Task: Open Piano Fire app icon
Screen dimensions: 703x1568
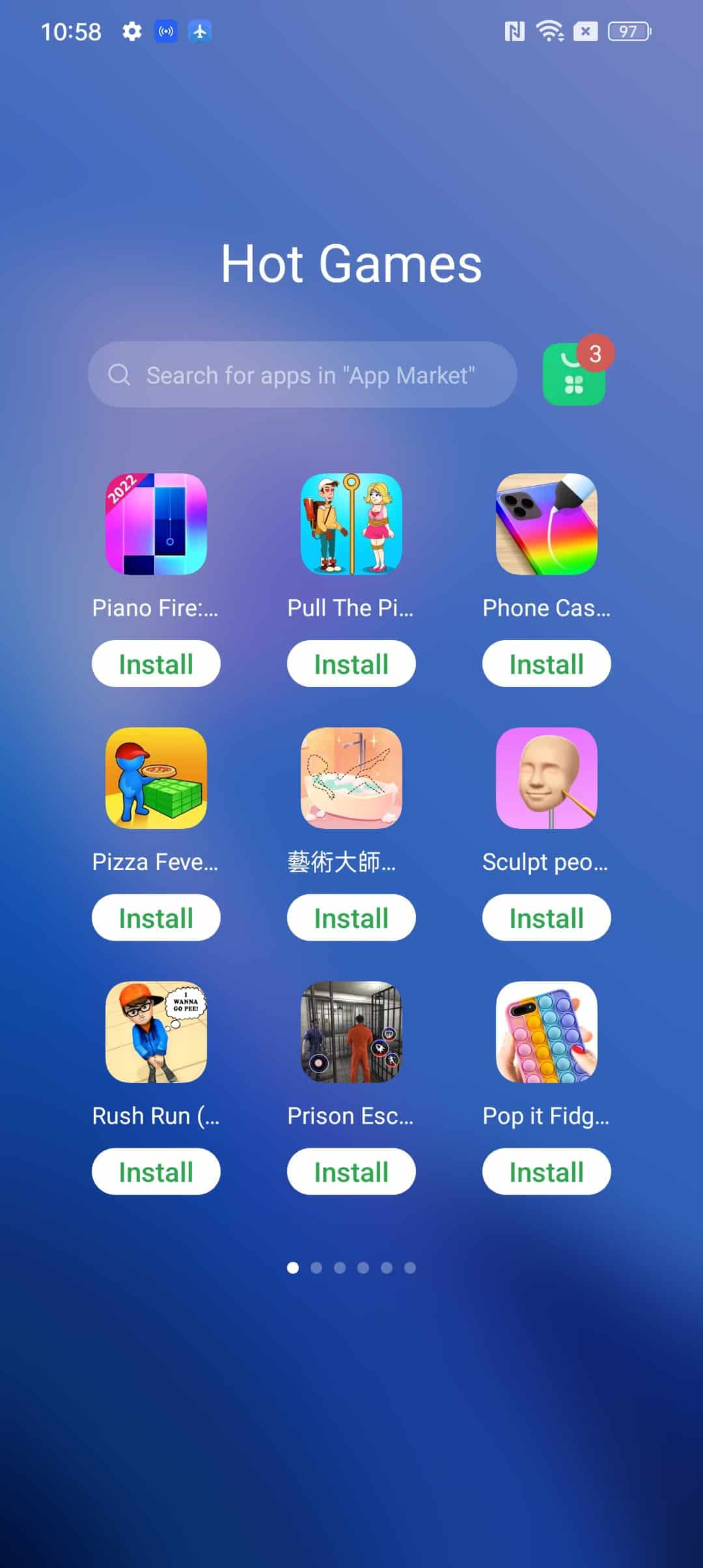Action: (156, 524)
